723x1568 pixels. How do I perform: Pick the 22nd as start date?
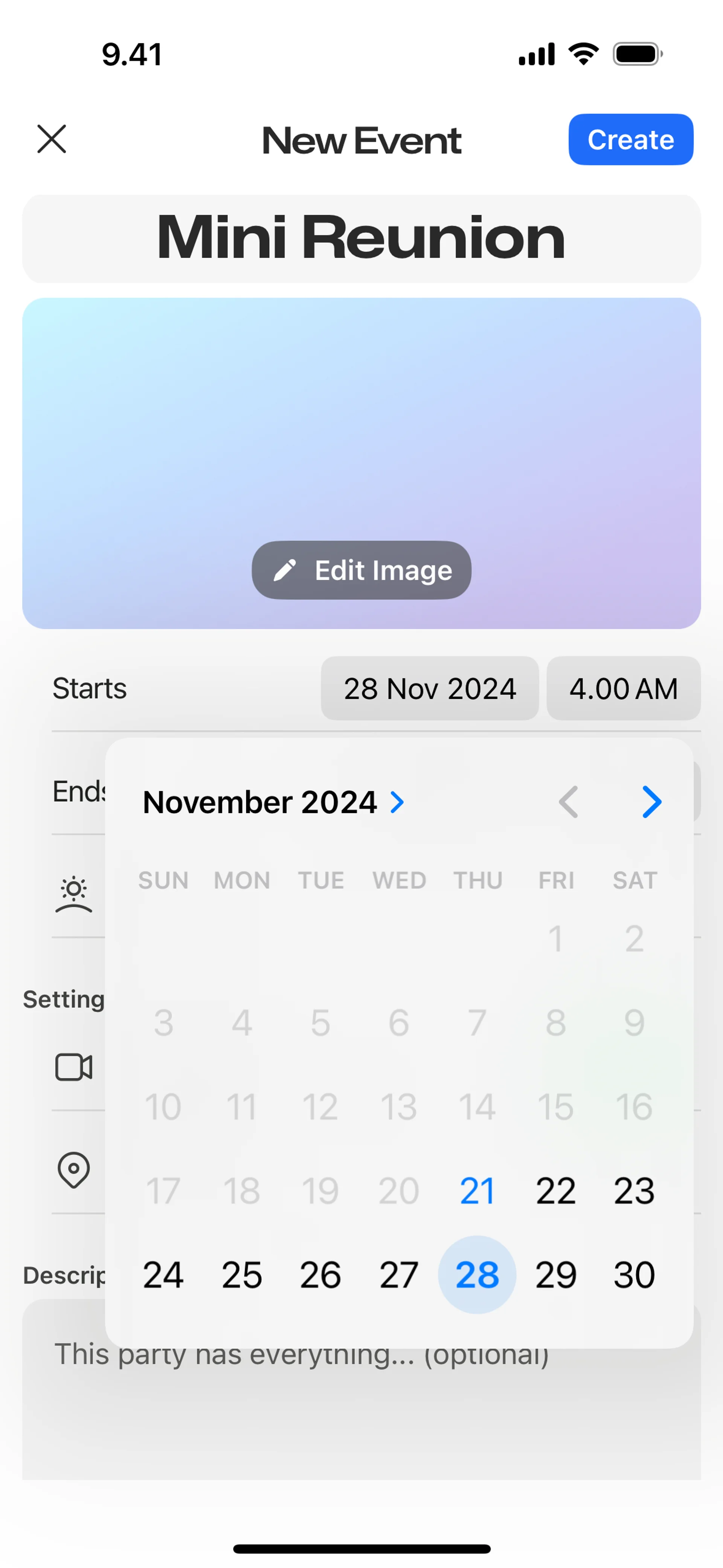pyautogui.click(x=556, y=1191)
